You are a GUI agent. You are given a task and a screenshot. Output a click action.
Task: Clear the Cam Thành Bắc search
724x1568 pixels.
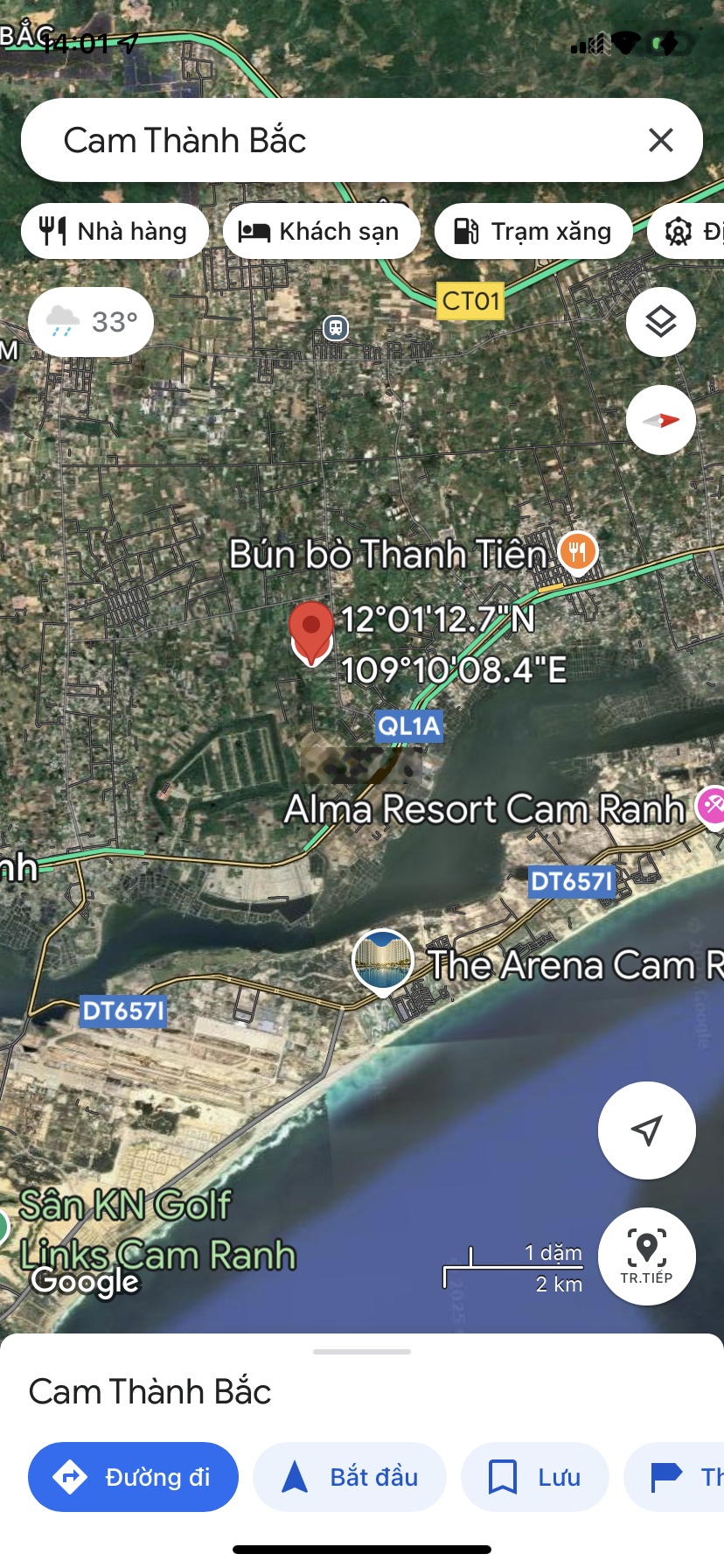661,140
